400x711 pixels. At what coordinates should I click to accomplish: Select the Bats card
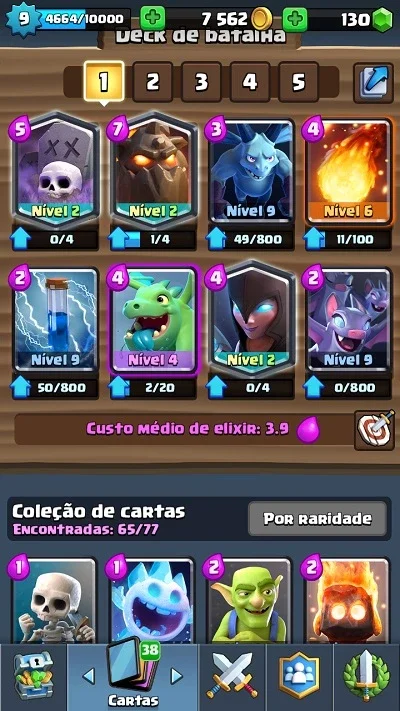pos(348,320)
